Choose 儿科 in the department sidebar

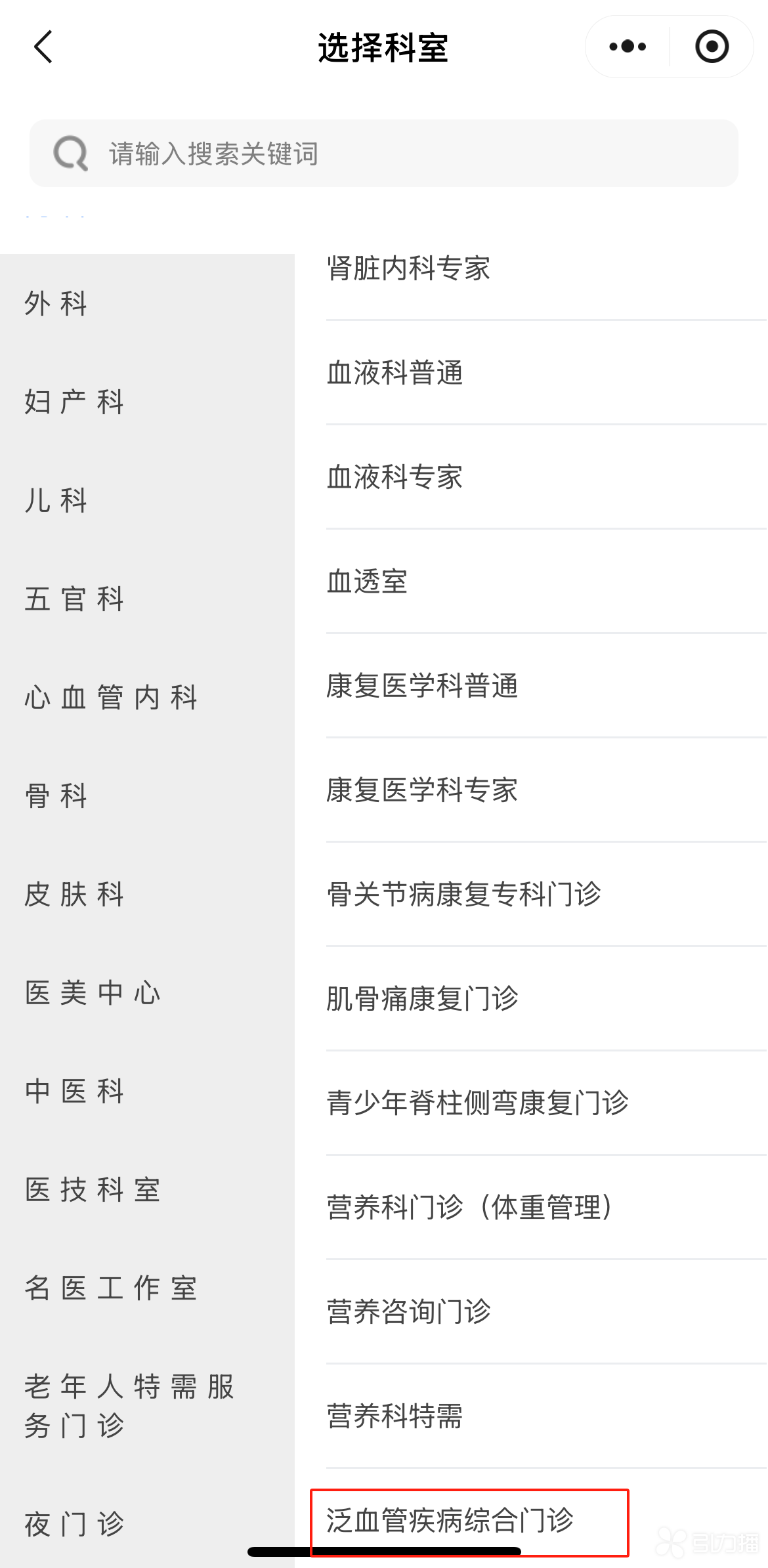coord(56,501)
